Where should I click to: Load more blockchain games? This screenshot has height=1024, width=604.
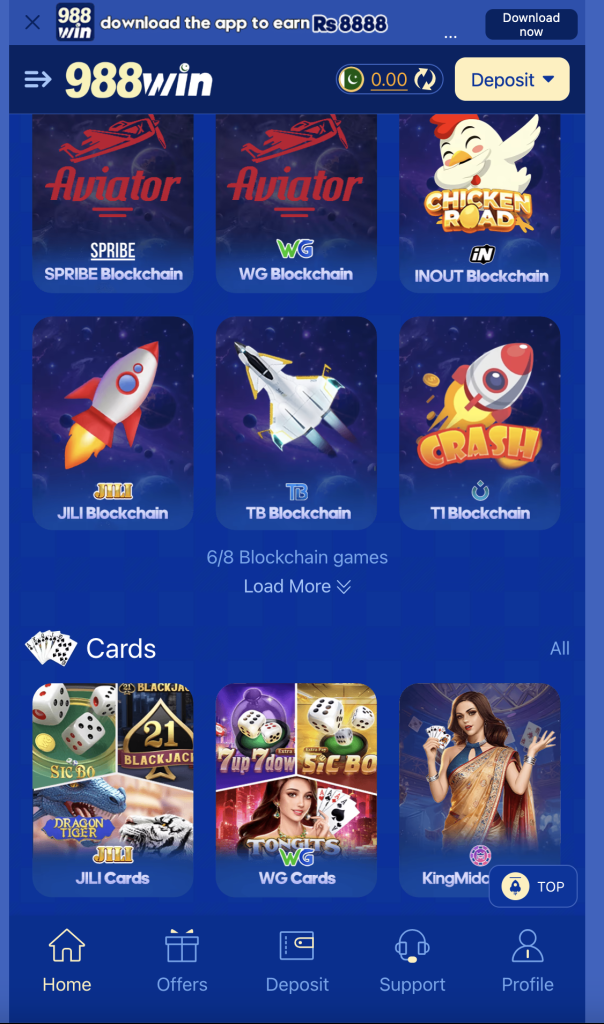point(296,586)
